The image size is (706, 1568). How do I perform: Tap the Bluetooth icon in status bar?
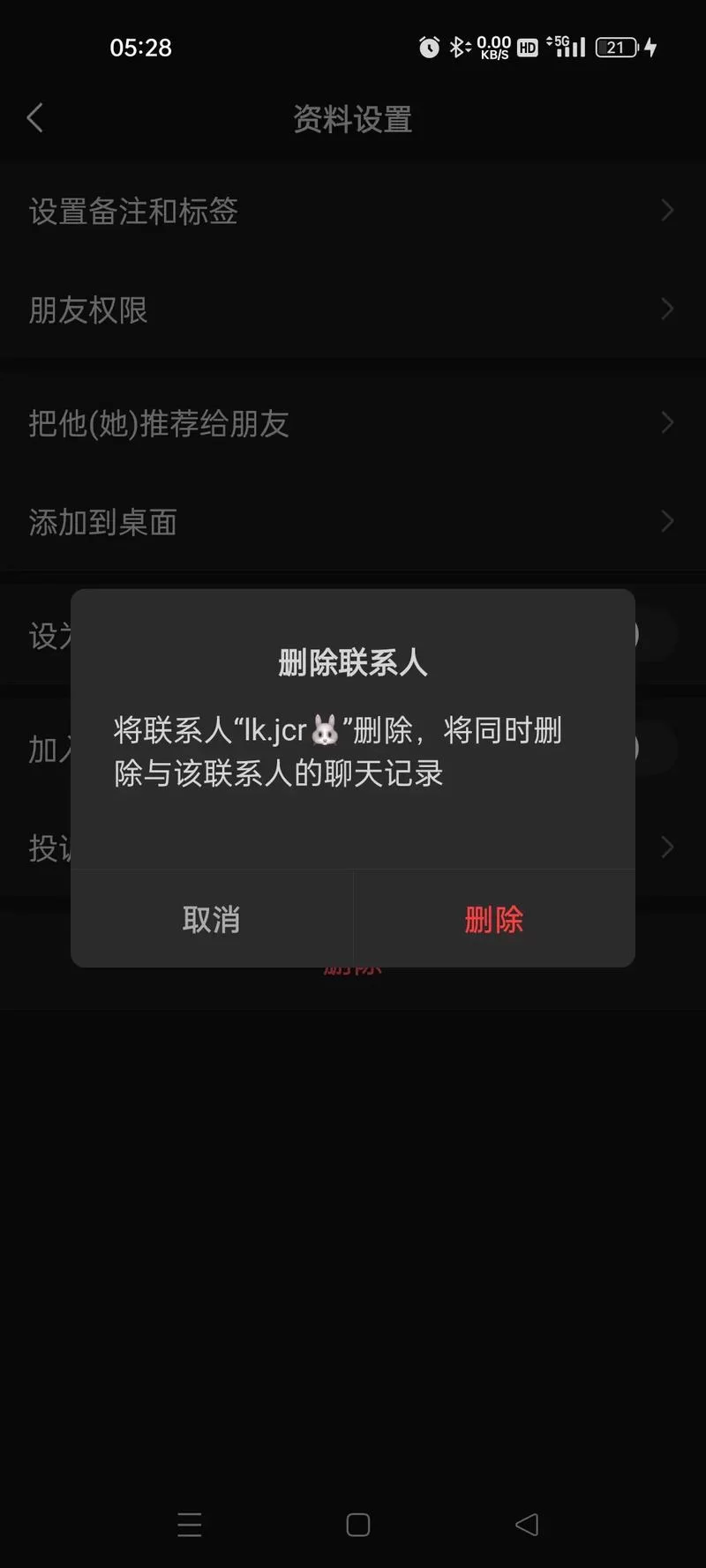459,48
